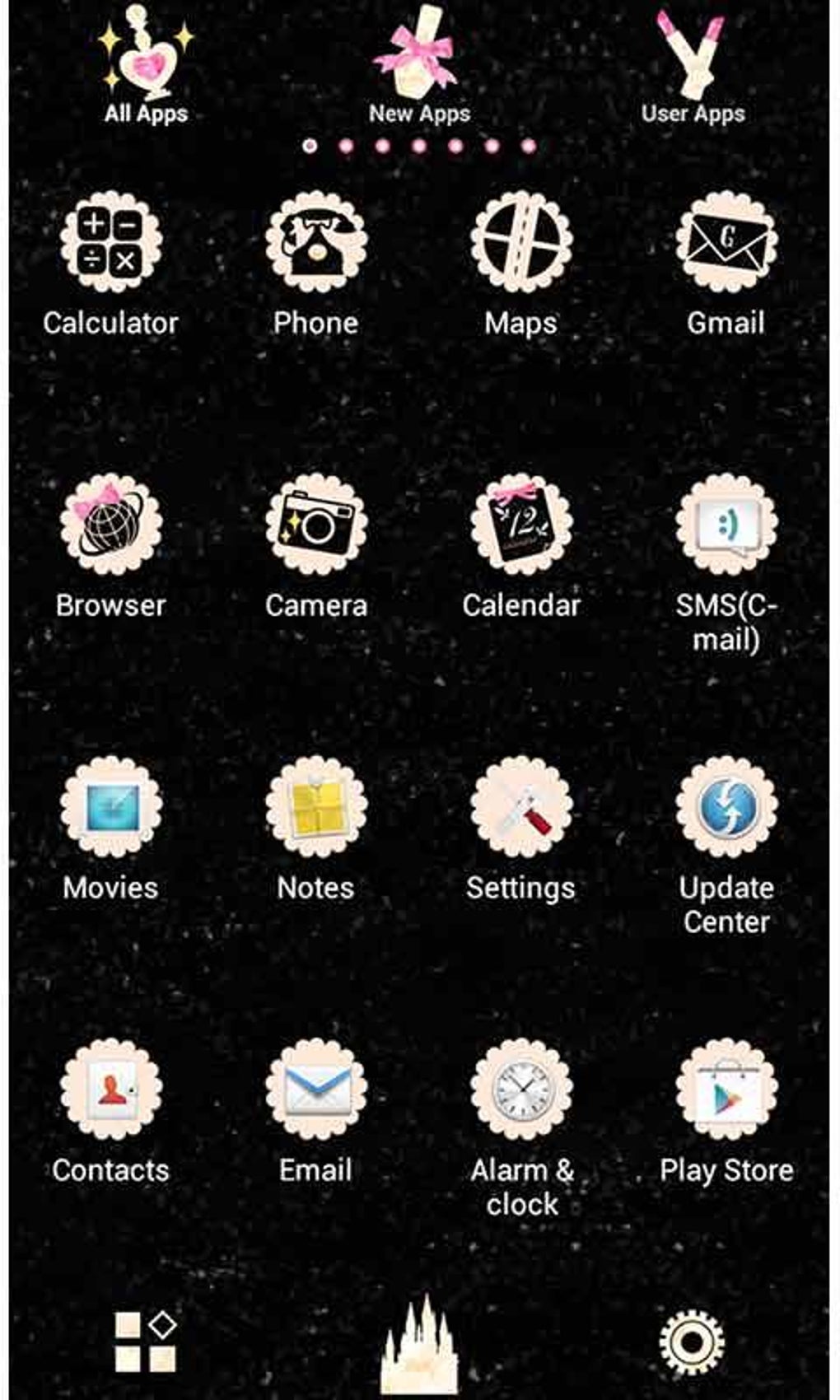Open Alarm & clock
This screenshot has height=1400, width=840.
tap(520, 1090)
